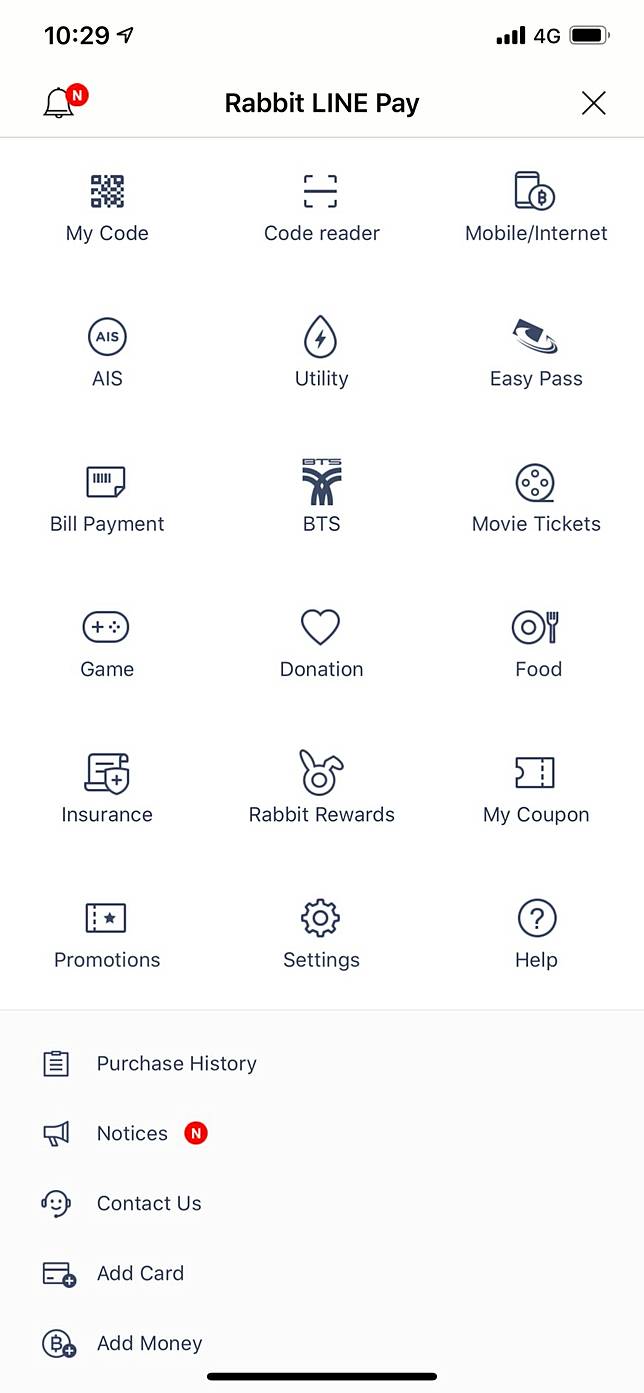Viewport: 644px width, 1393px height.
Task: Open the Notices row
Action: coord(132,1133)
